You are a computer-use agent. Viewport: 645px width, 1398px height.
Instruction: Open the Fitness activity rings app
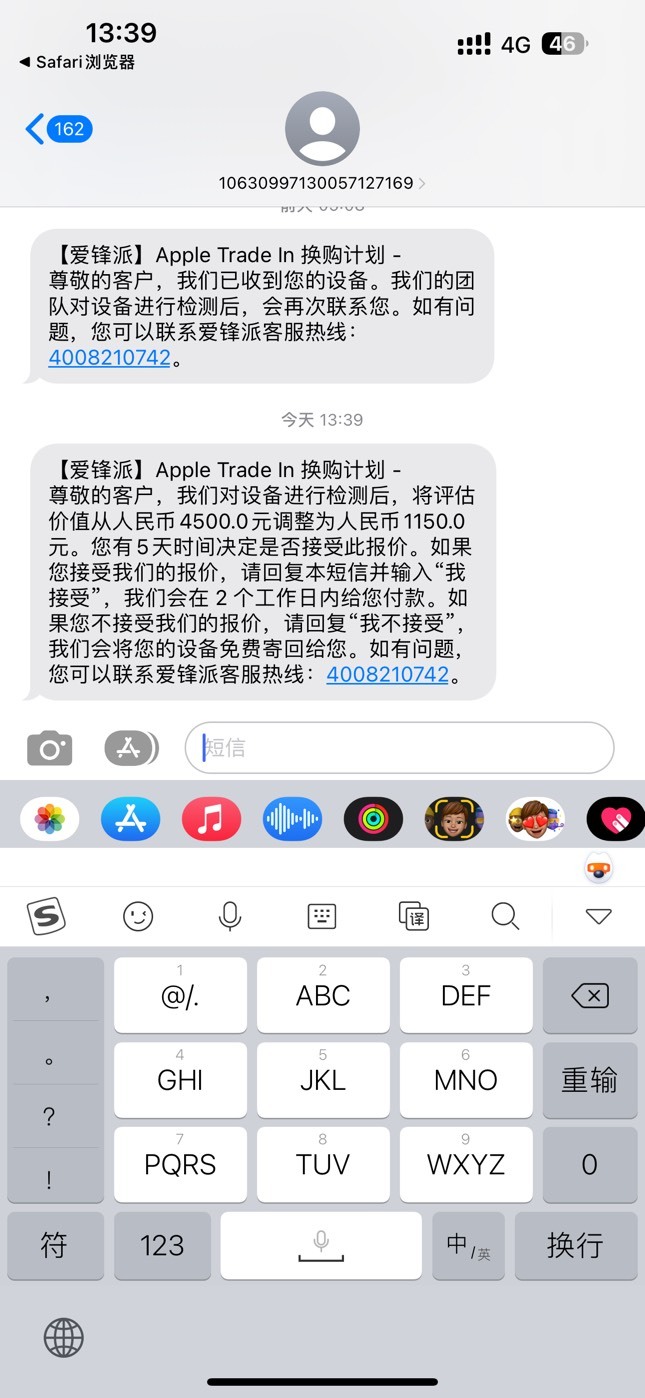[373, 820]
